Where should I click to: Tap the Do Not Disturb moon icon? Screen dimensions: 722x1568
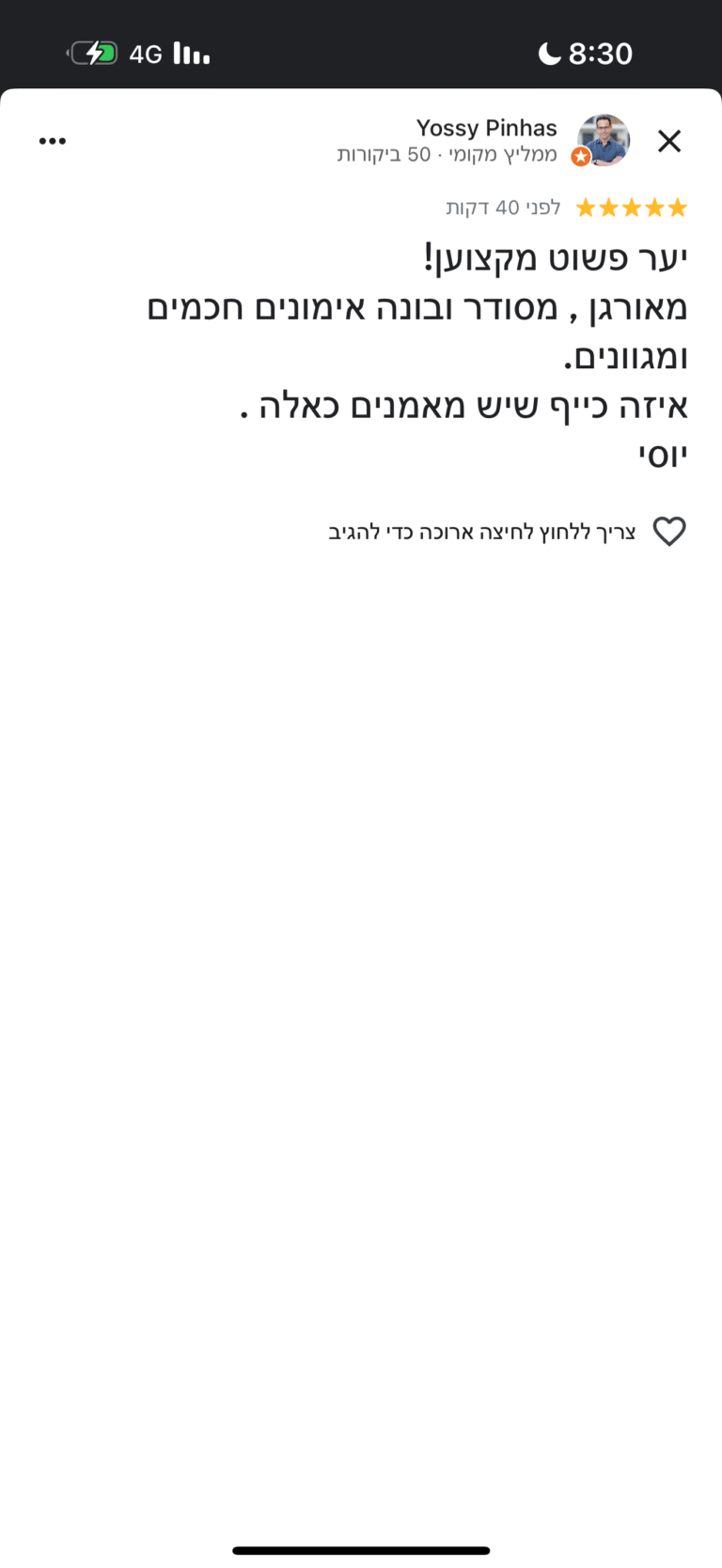point(549,53)
